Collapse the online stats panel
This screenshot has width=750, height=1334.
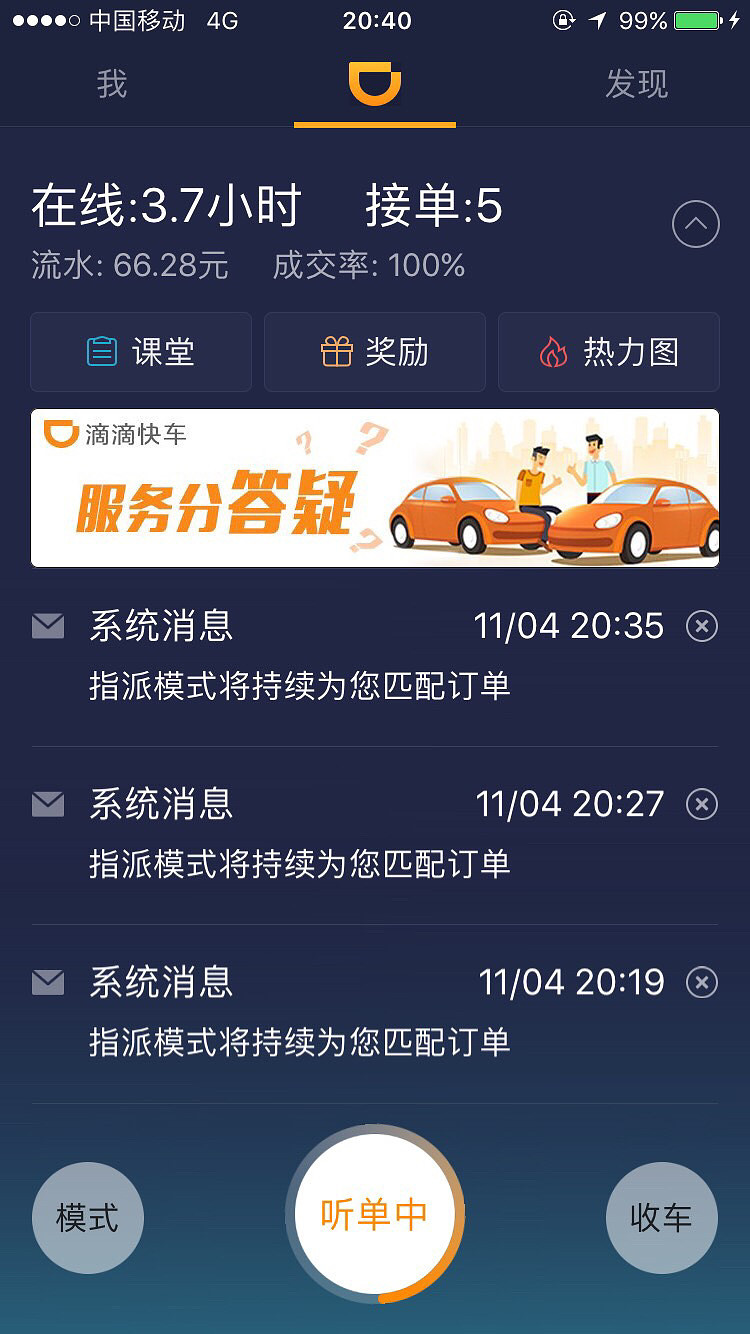click(695, 224)
